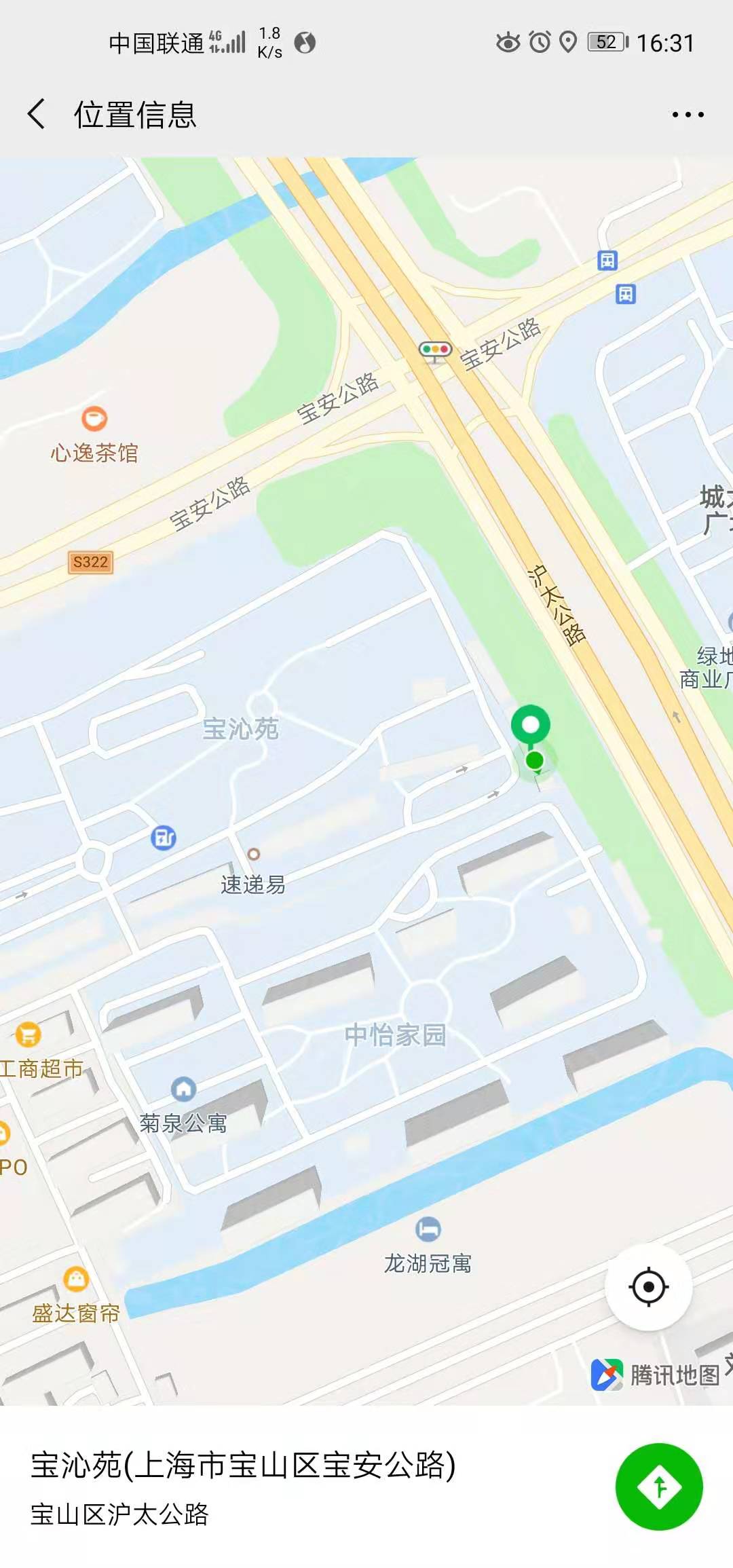
Task: Start navigation to 宝沁苑 with green button
Action: point(658,1487)
